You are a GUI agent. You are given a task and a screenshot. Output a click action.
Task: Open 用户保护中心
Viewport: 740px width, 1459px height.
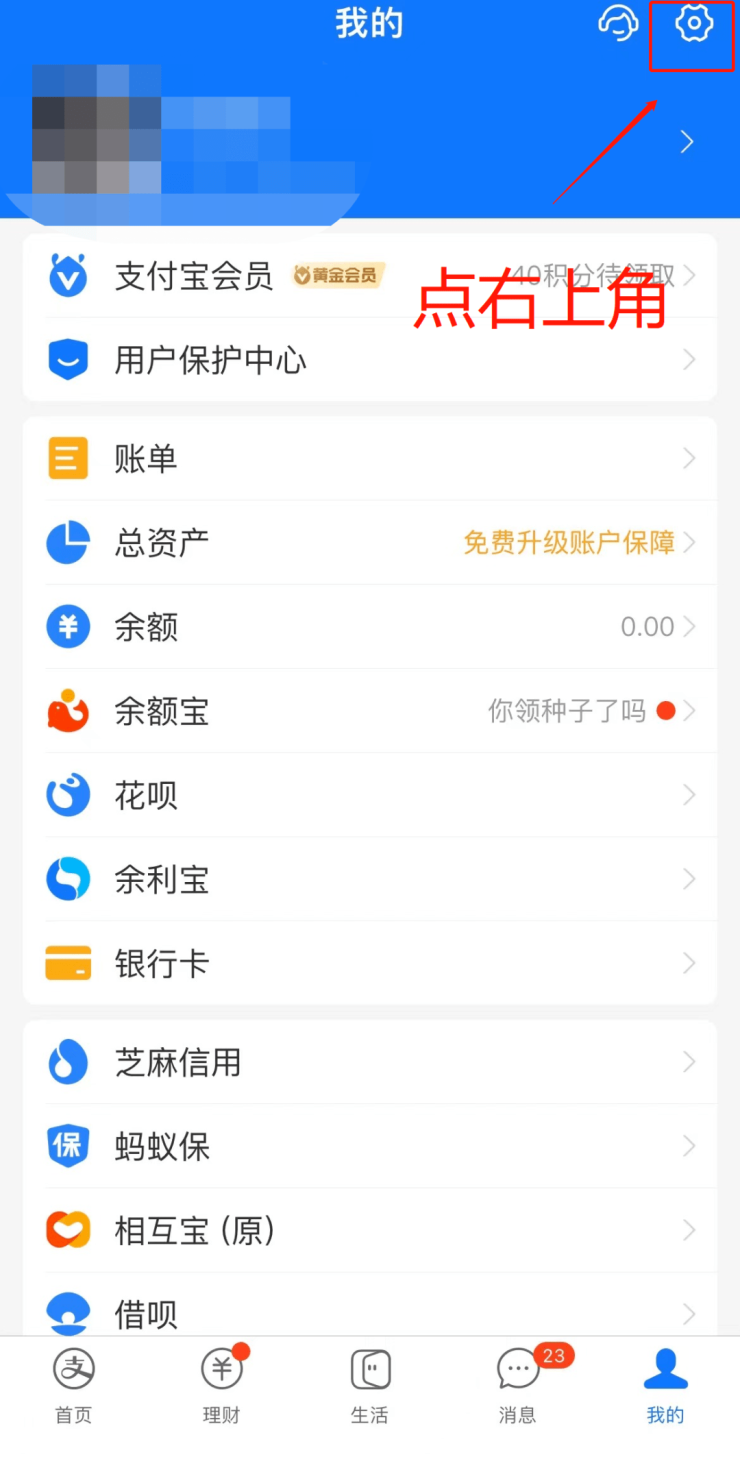point(369,360)
